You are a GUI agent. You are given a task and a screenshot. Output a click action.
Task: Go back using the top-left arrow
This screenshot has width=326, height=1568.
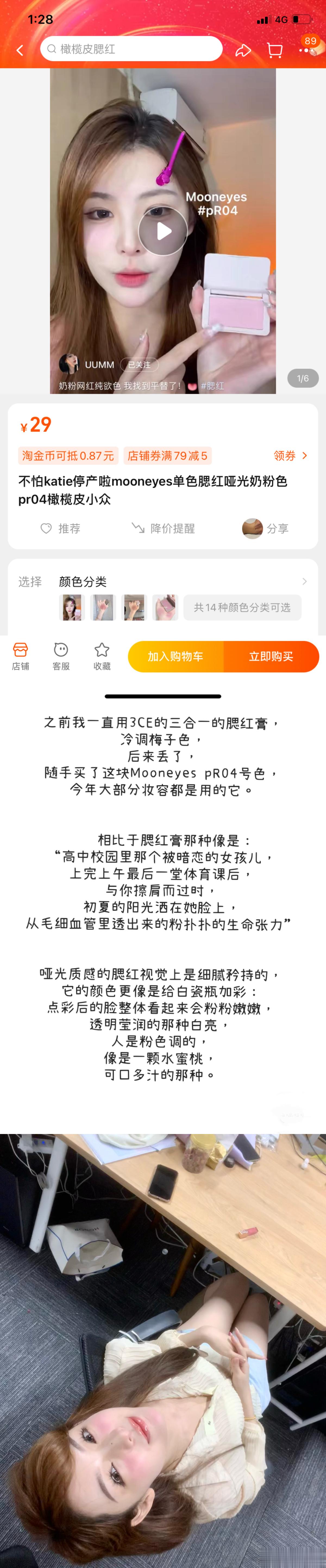(x=20, y=50)
